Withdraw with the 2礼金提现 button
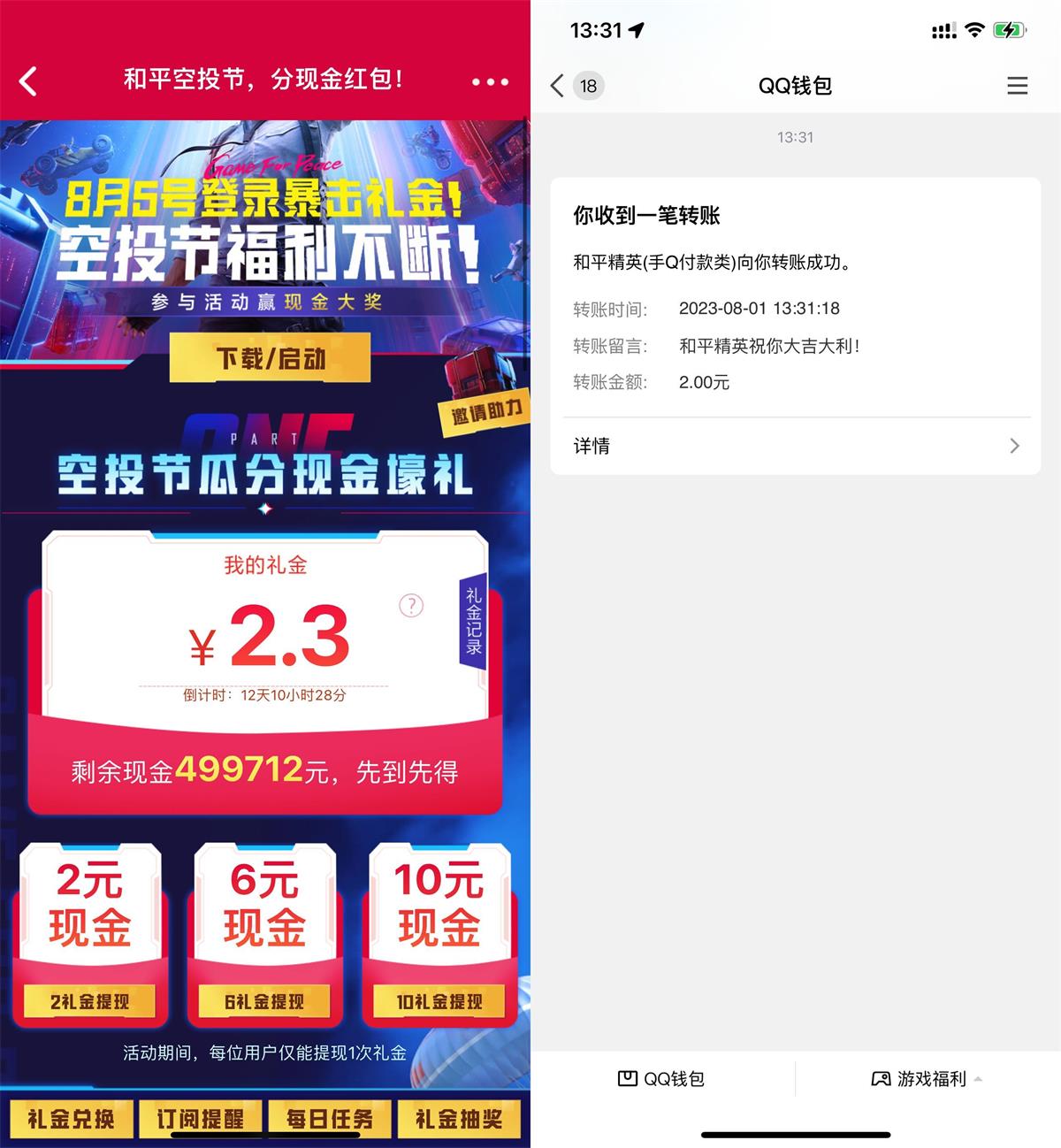The height and width of the screenshot is (1148, 1061). coord(89,1002)
